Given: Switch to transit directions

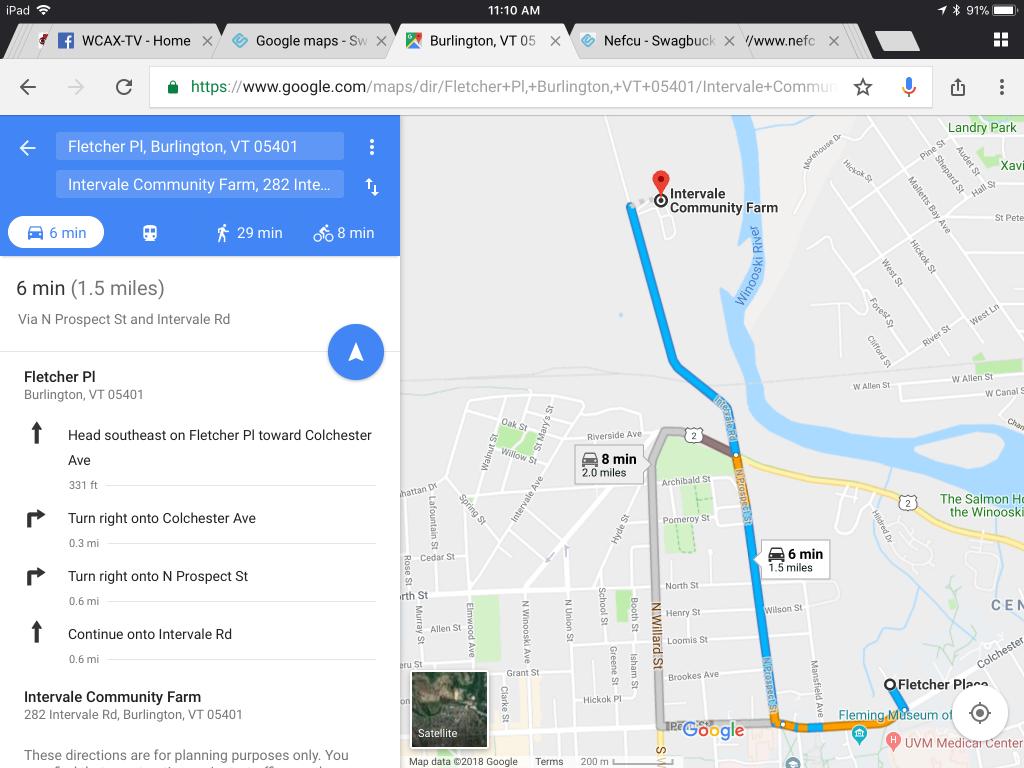Looking at the screenshot, I should click(x=149, y=233).
